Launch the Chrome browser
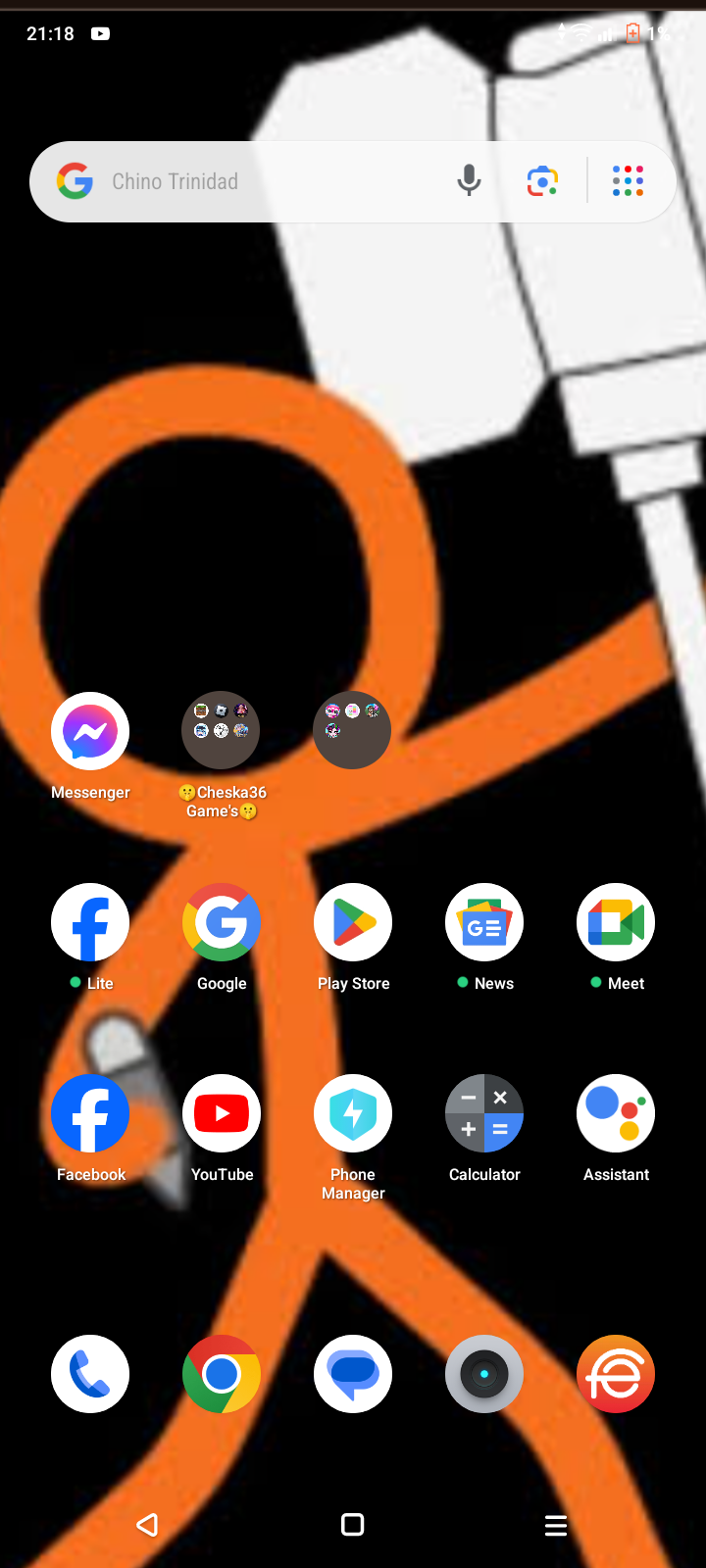Image resolution: width=706 pixels, height=1568 pixels. click(222, 1374)
